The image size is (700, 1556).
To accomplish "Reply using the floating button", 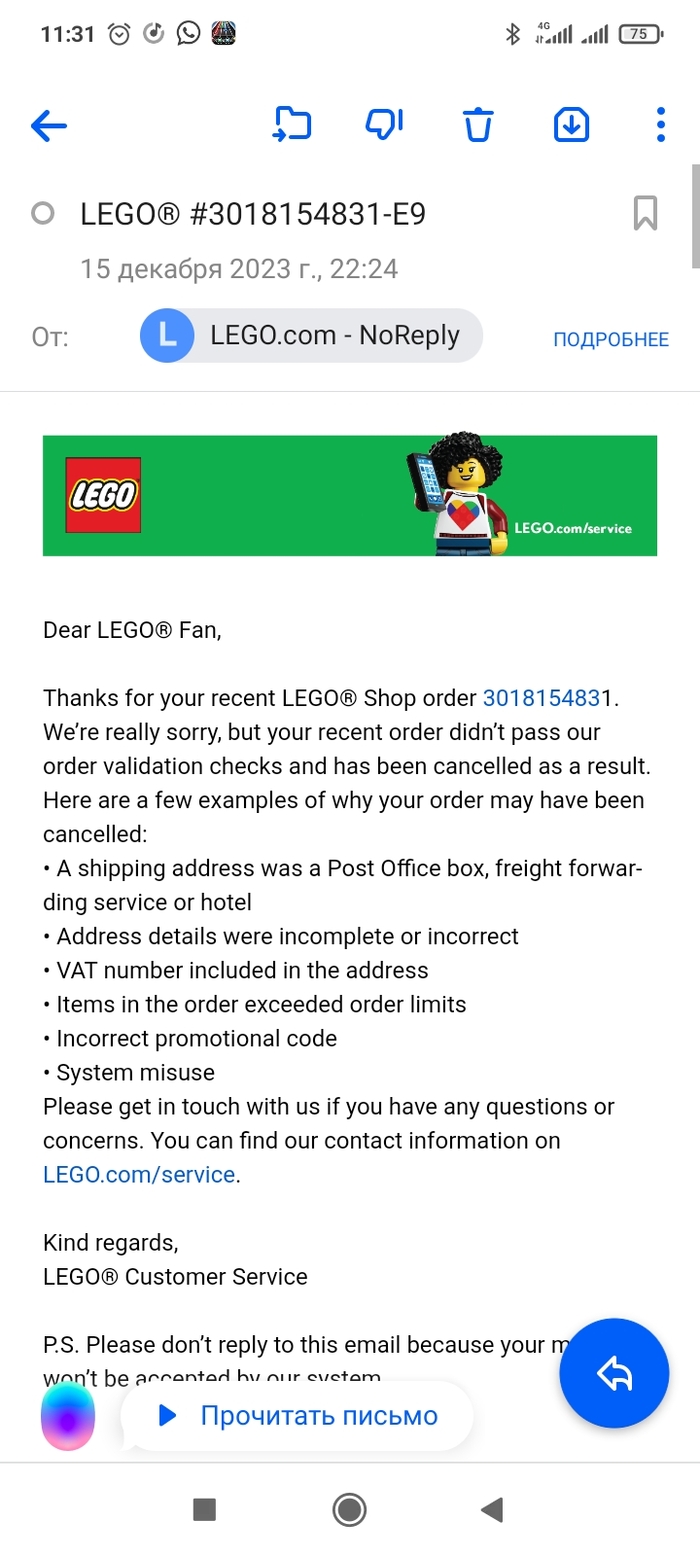I will tap(614, 1376).
